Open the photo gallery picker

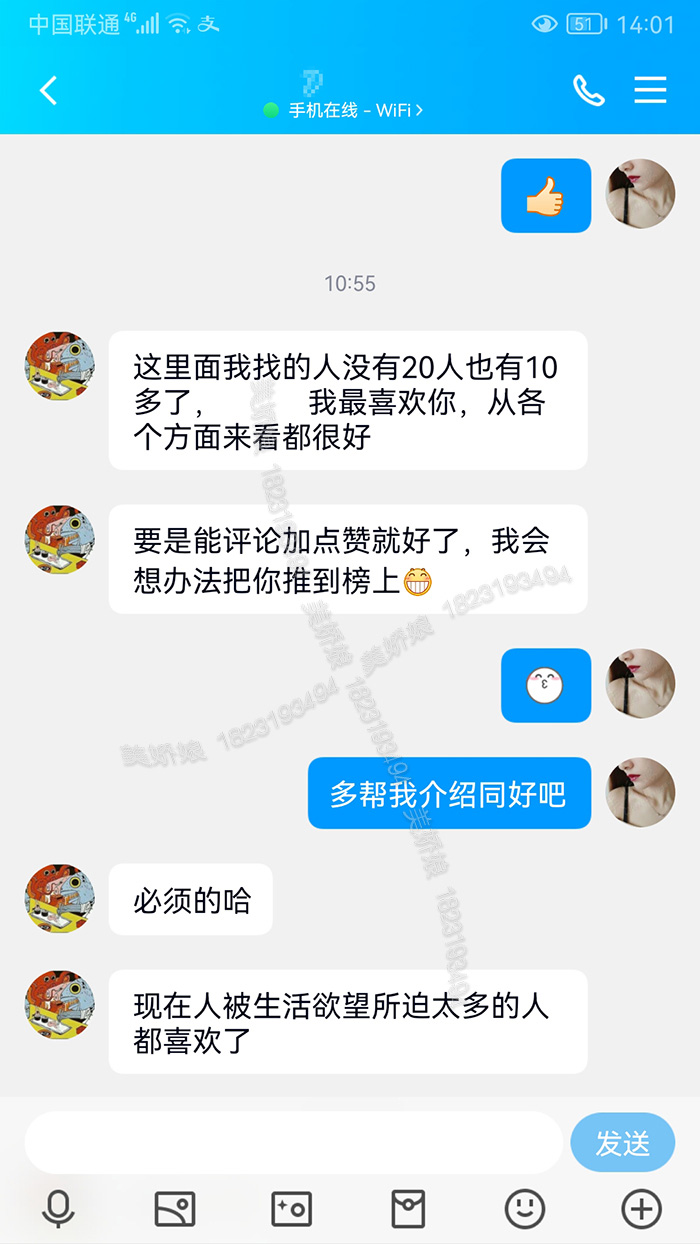175,1209
